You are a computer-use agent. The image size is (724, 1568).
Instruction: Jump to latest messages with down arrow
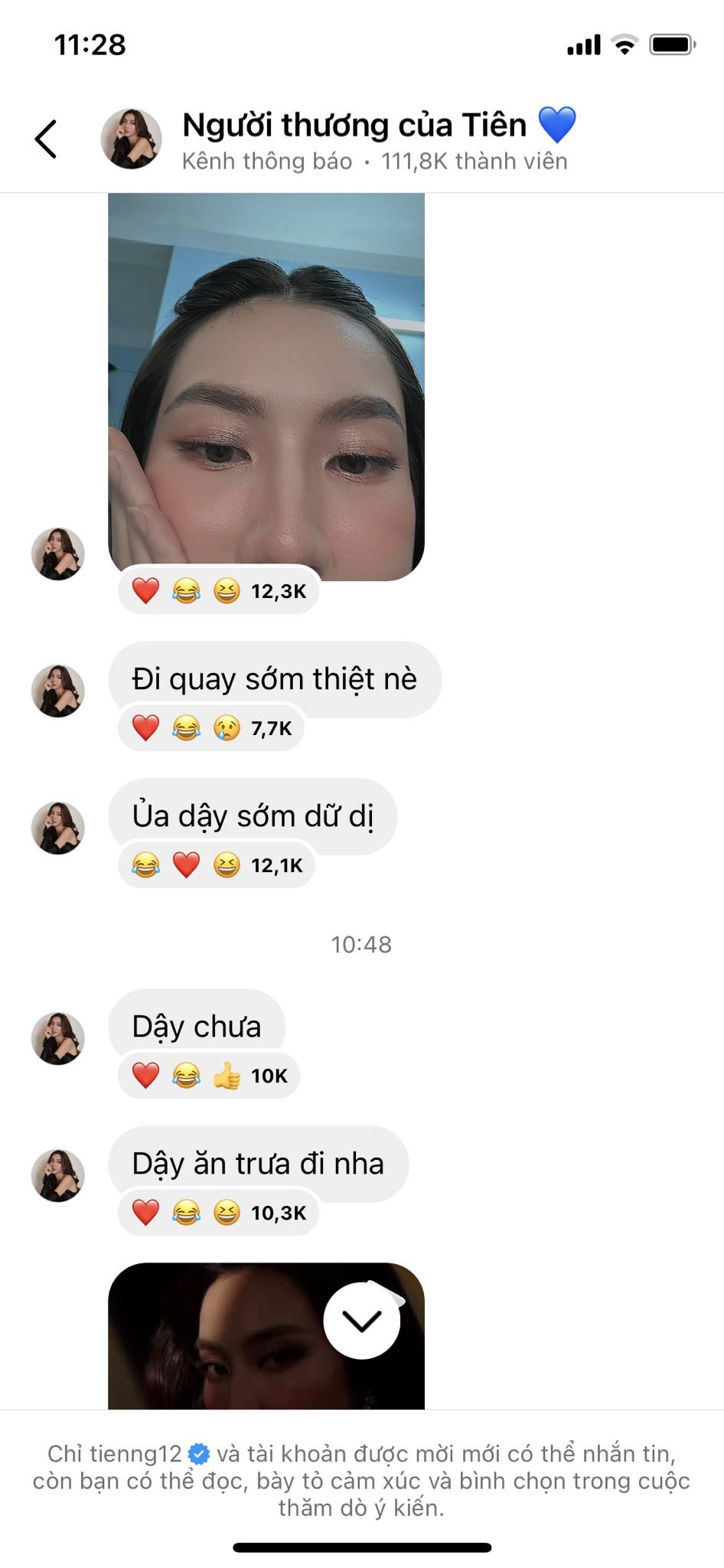click(361, 1321)
